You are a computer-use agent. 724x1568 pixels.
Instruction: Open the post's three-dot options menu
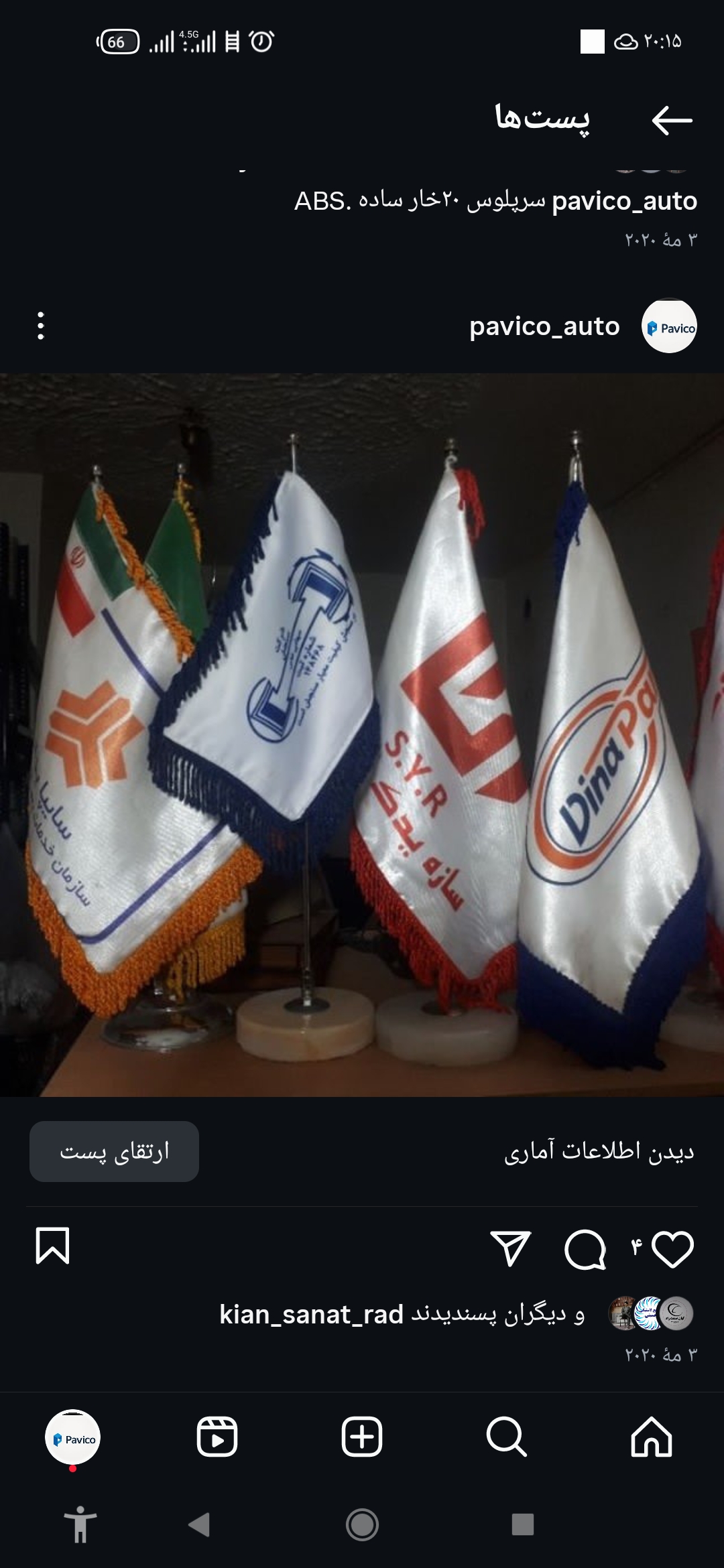pyautogui.click(x=41, y=326)
